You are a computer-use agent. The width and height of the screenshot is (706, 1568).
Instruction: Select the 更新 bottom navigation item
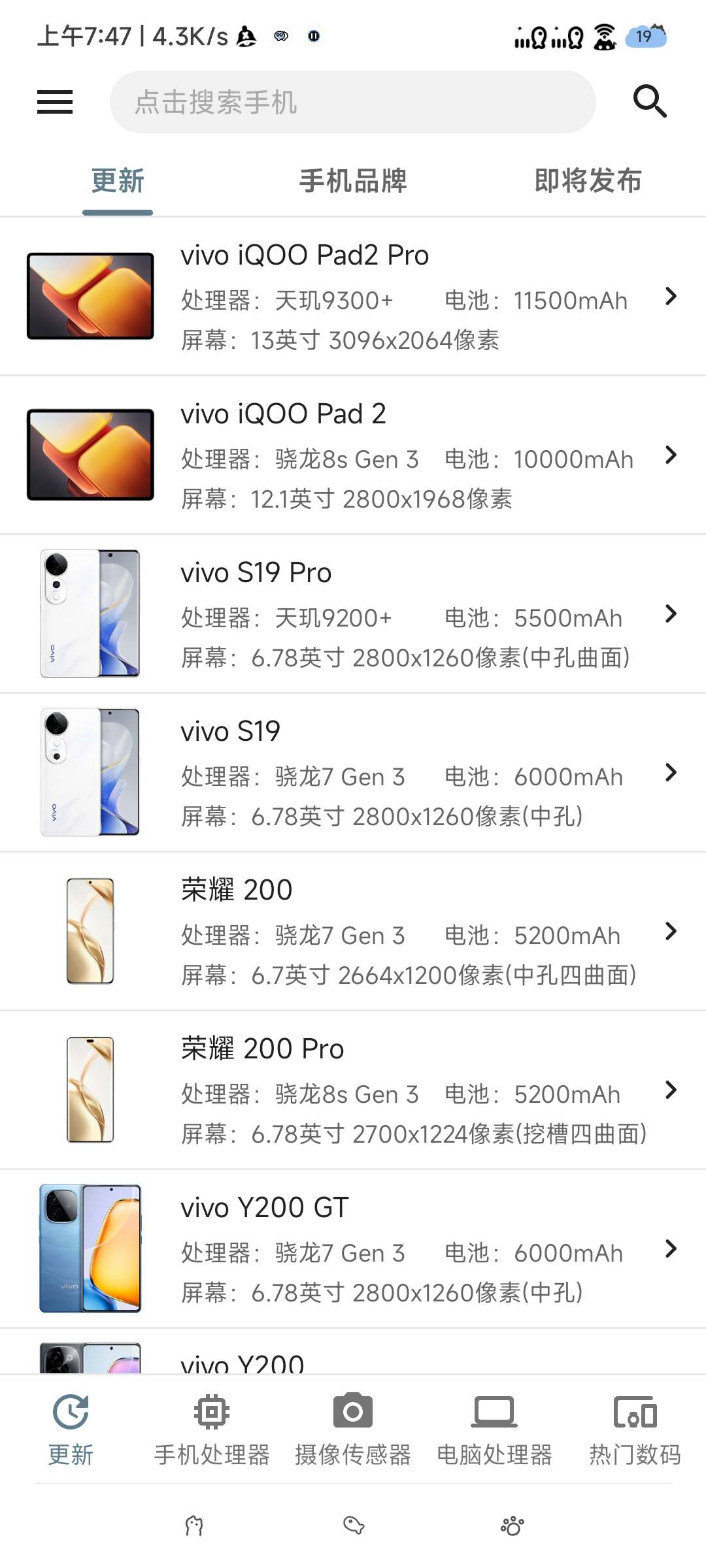coord(71,1428)
